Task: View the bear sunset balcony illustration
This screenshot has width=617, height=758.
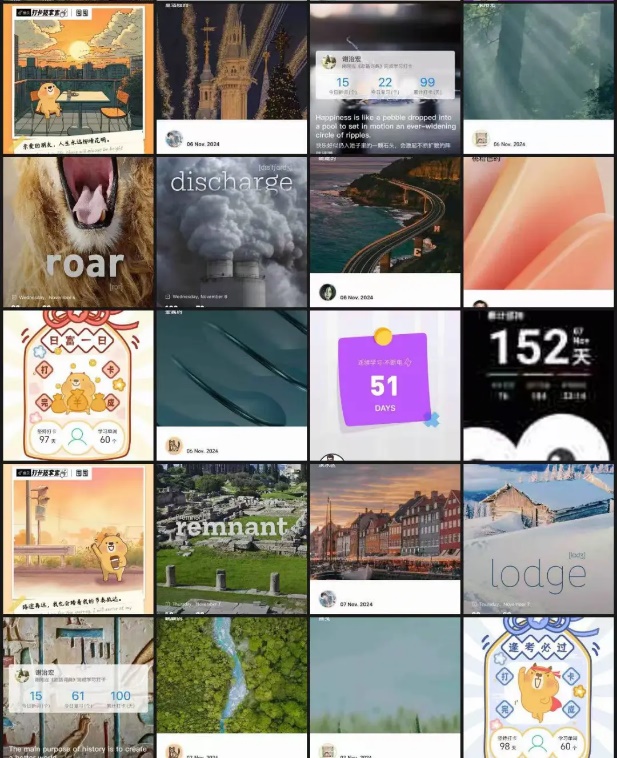Action: tap(78, 78)
